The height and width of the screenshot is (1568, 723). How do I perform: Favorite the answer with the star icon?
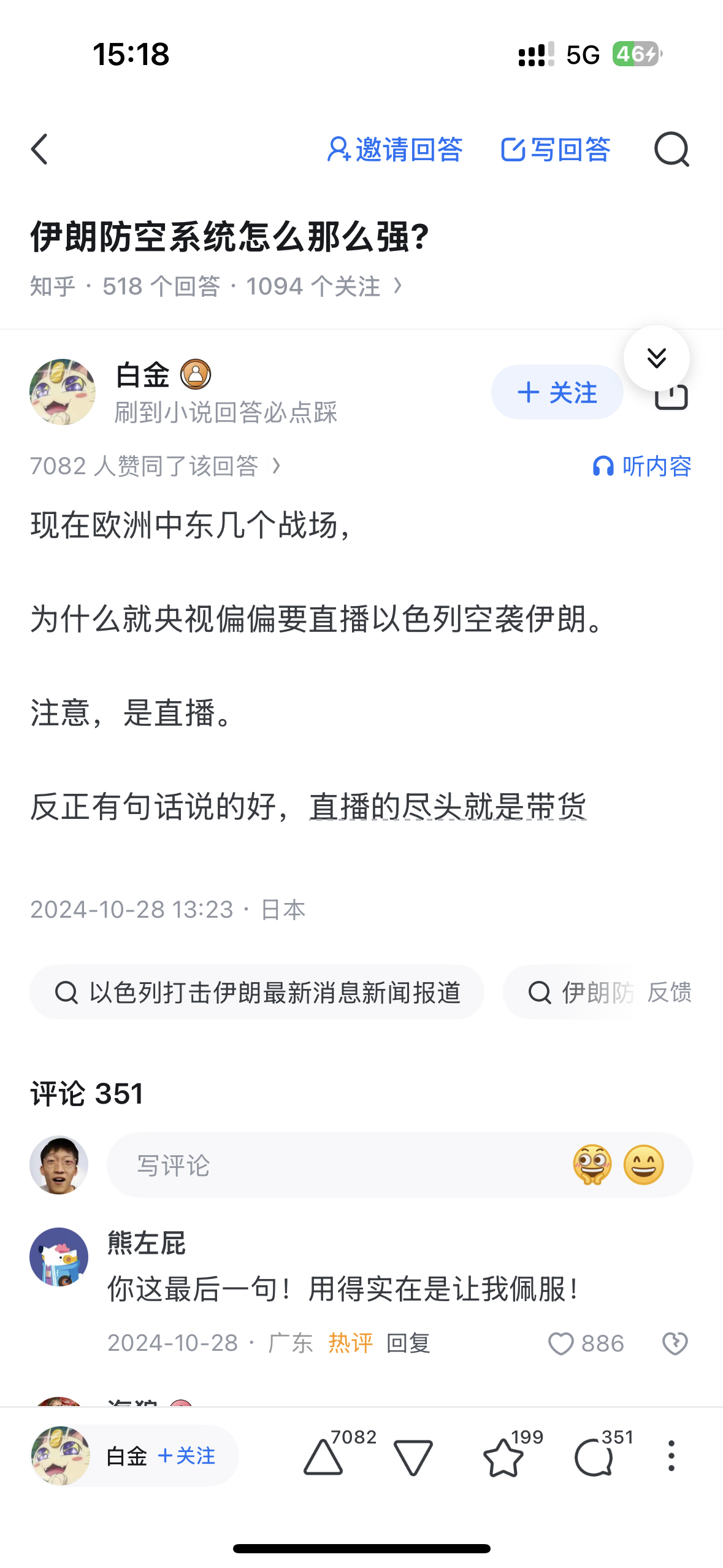pyautogui.click(x=503, y=1456)
